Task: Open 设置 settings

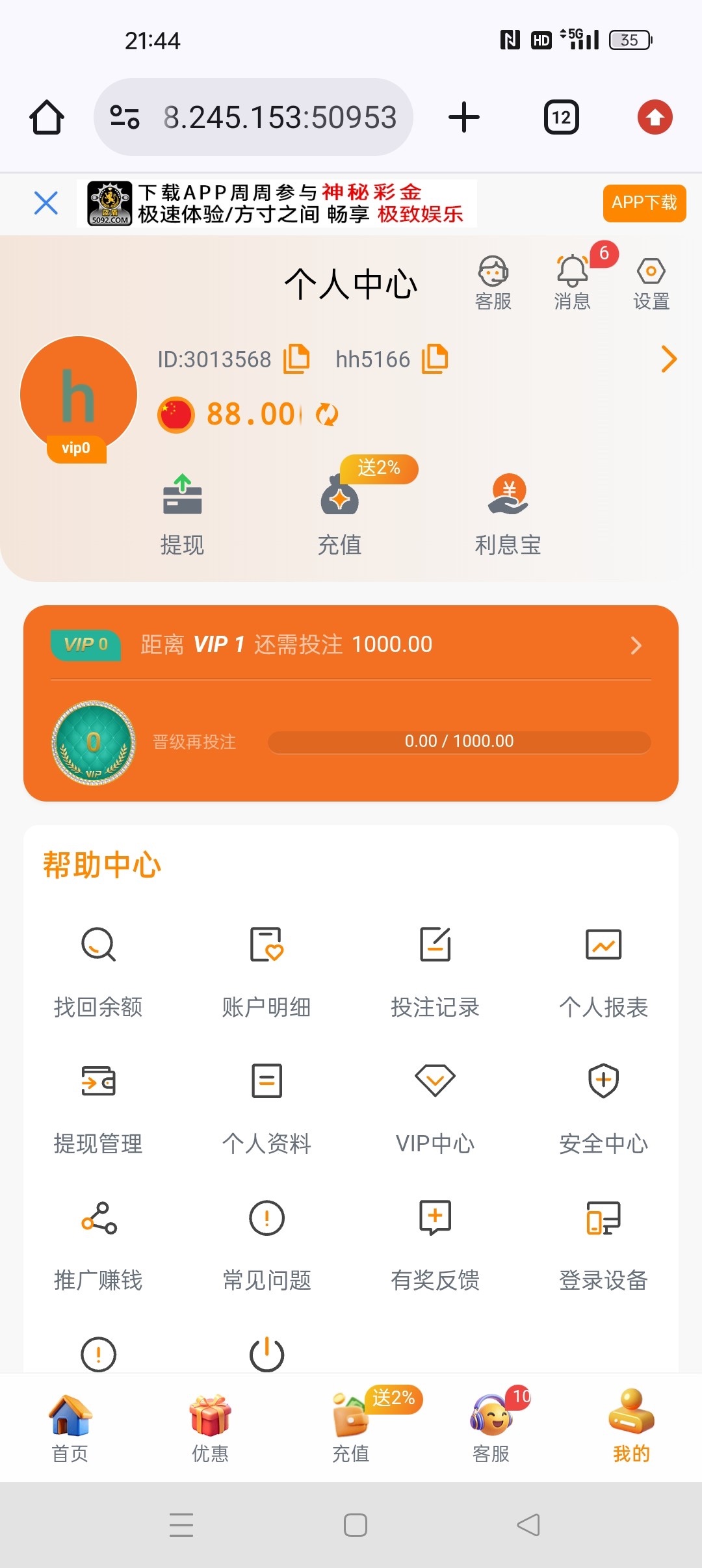Action: click(651, 283)
